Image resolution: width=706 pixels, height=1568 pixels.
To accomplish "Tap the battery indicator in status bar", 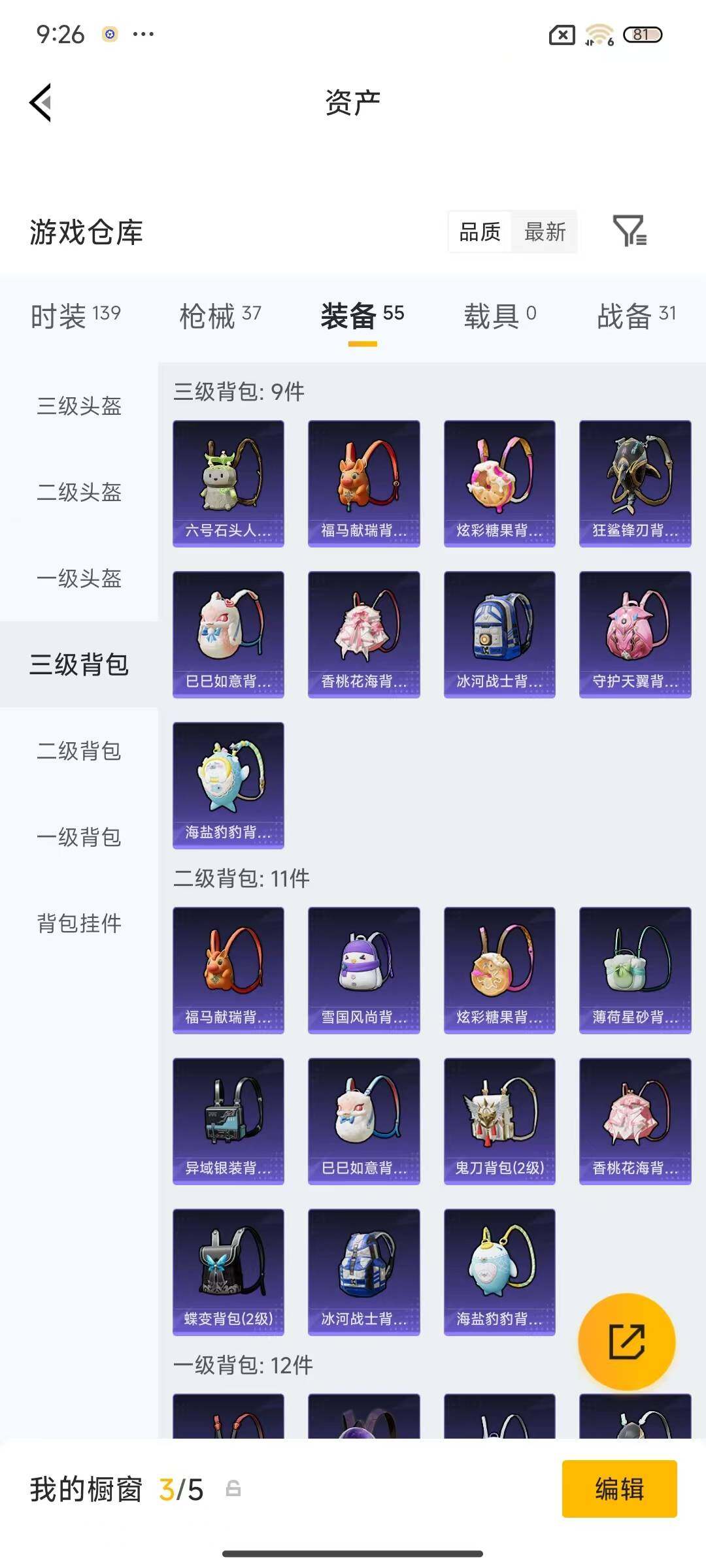I will (x=643, y=36).
